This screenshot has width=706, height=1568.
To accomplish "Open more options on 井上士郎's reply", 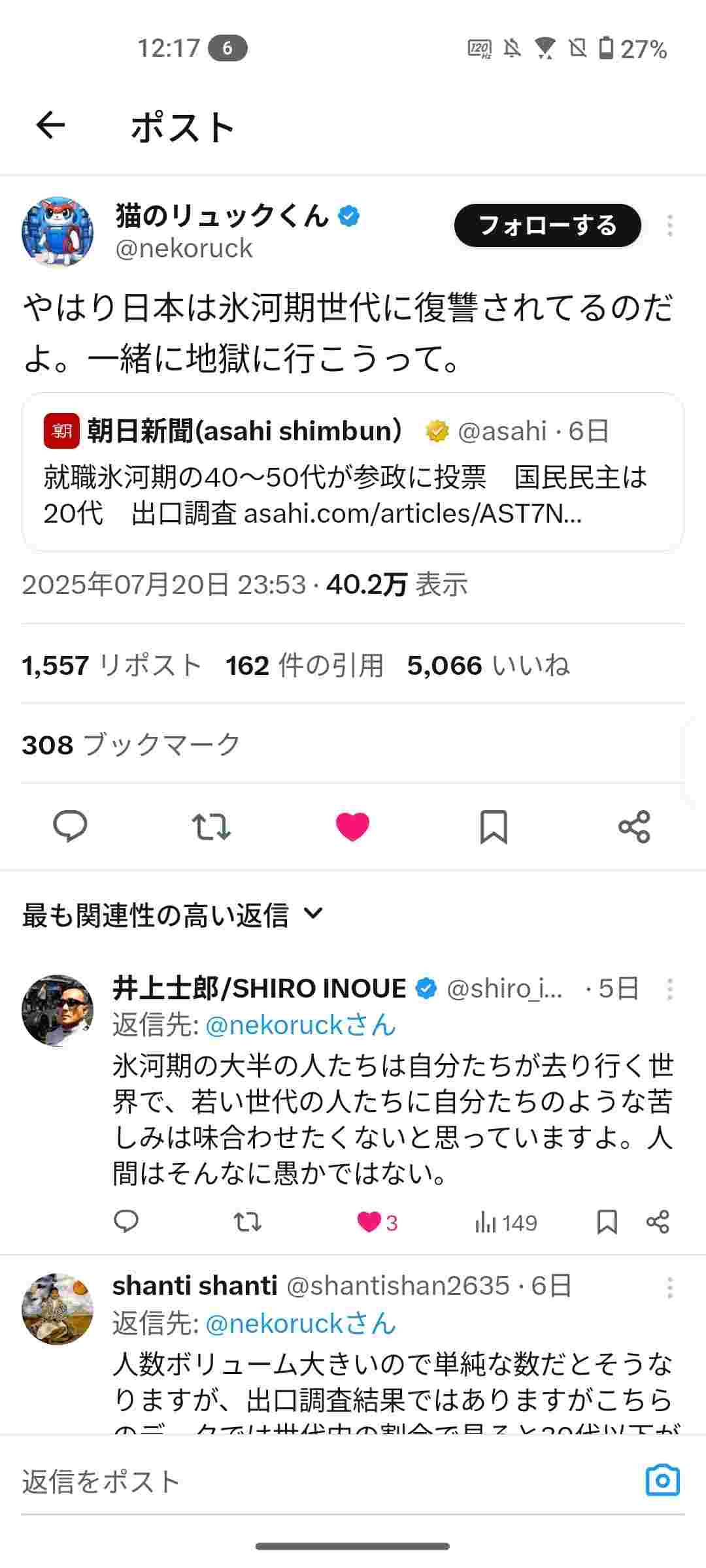I will [669, 989].
